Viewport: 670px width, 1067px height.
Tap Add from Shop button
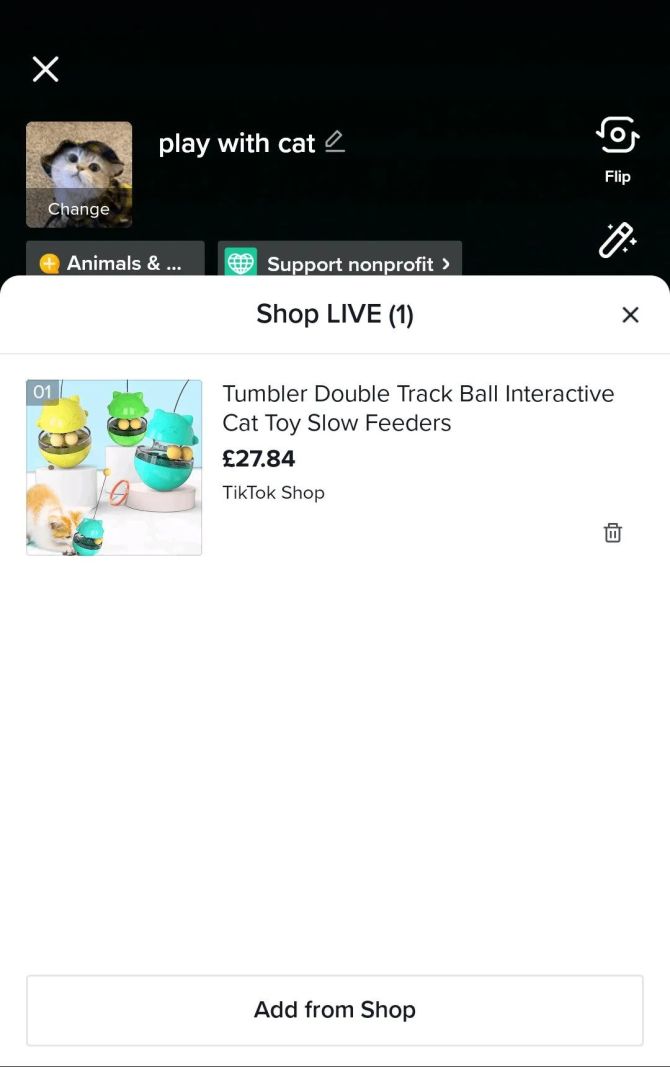[335, 1010]
